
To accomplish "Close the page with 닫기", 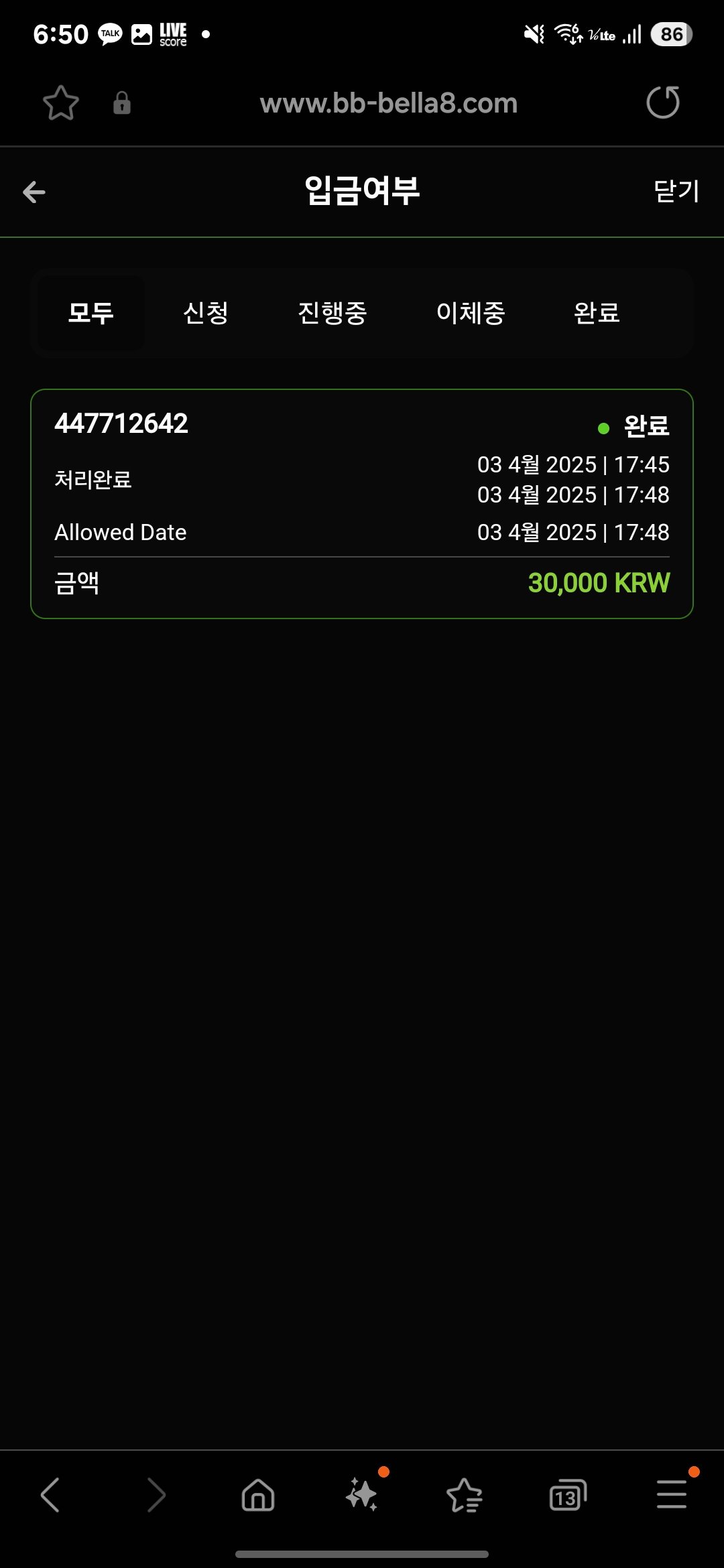I will [676, 192].
